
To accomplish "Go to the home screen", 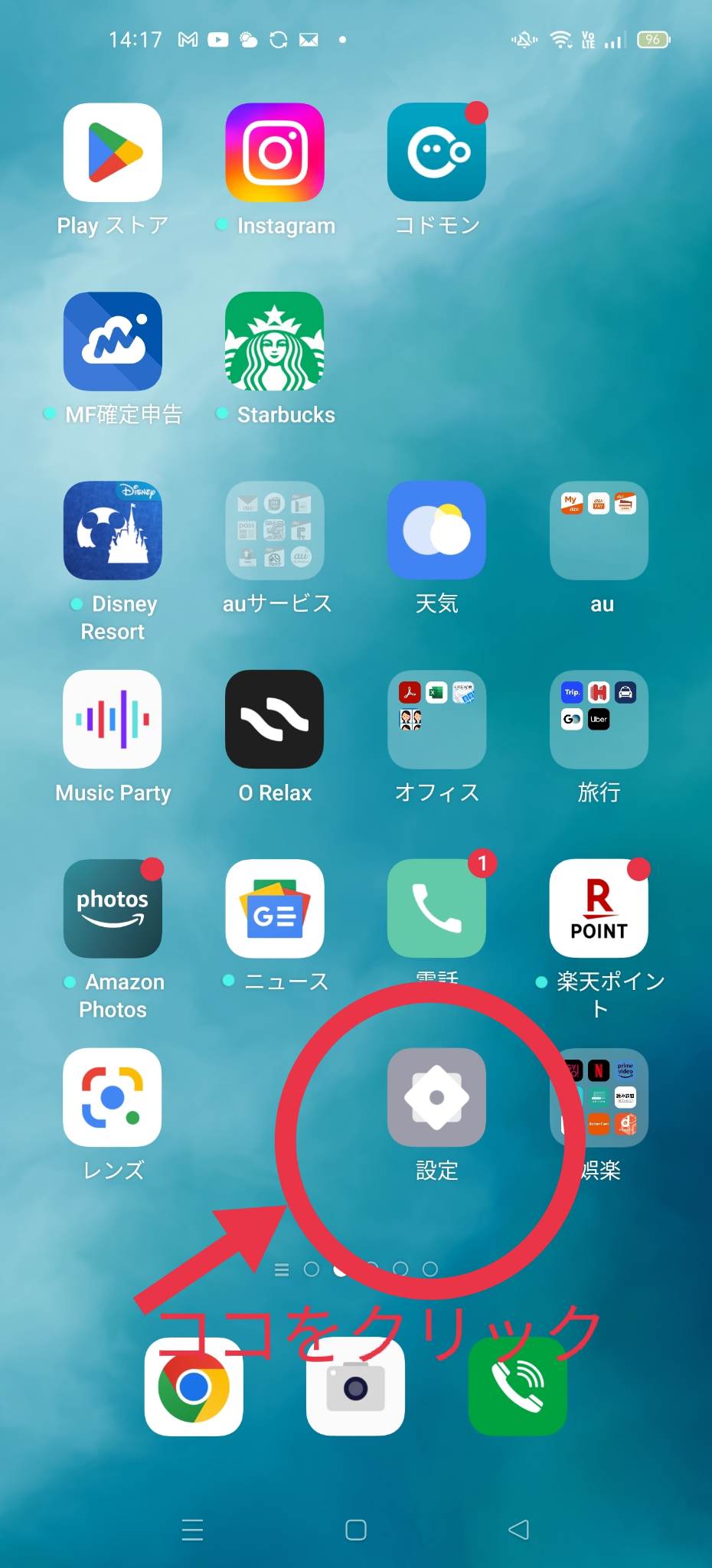I will tap(356, 1530).
